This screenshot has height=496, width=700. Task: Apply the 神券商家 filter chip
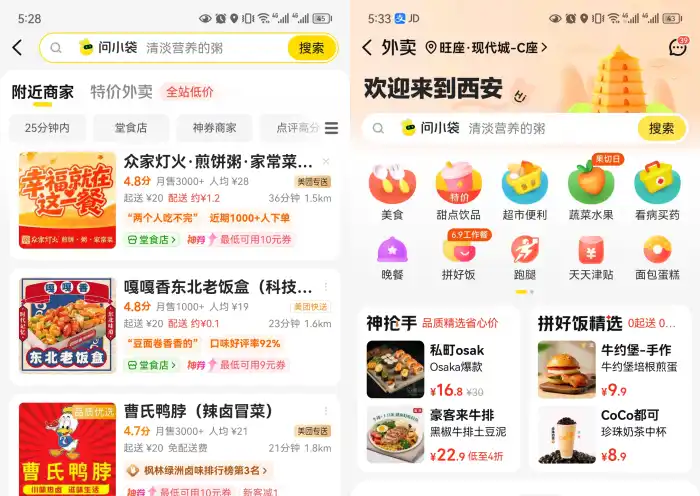click(214, 128)
